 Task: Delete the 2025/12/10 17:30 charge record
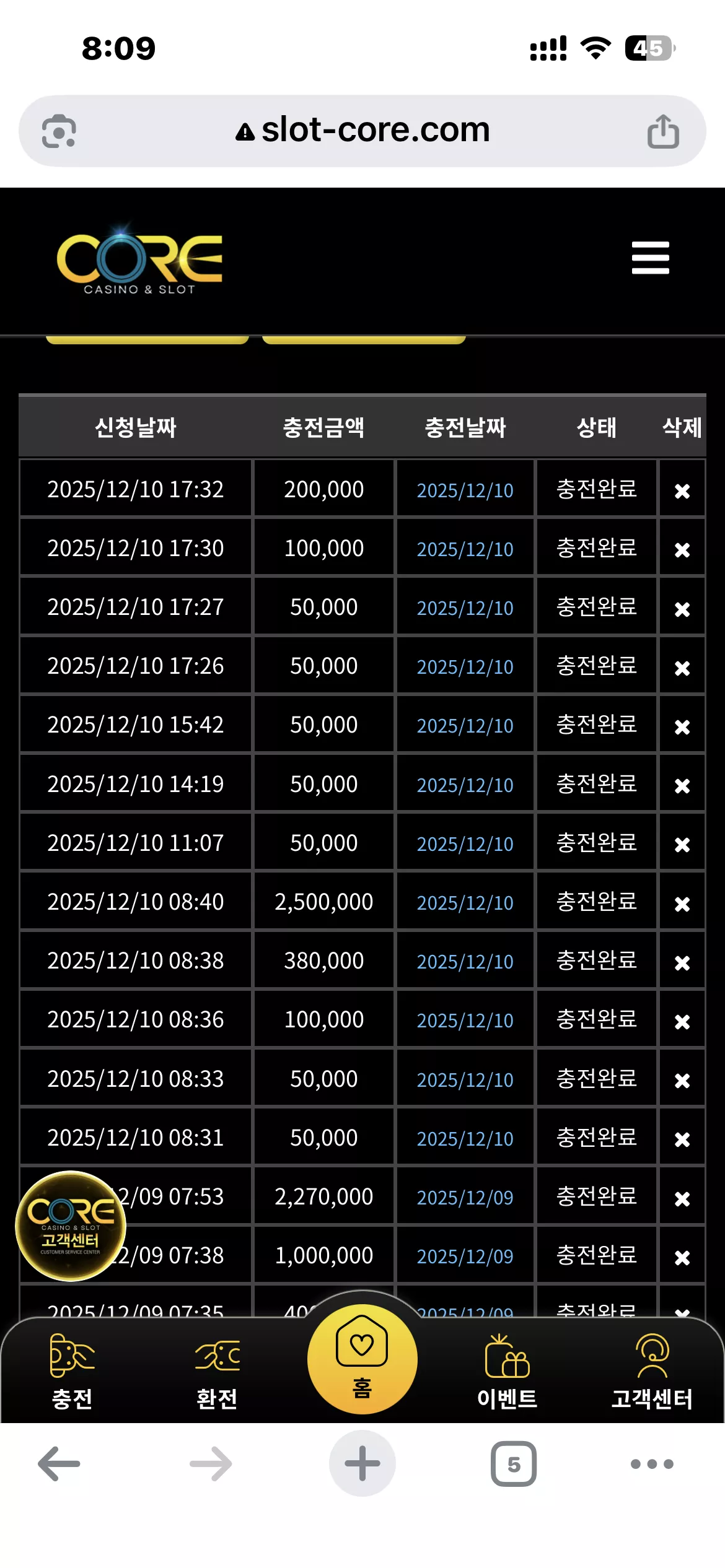point(682,549)
